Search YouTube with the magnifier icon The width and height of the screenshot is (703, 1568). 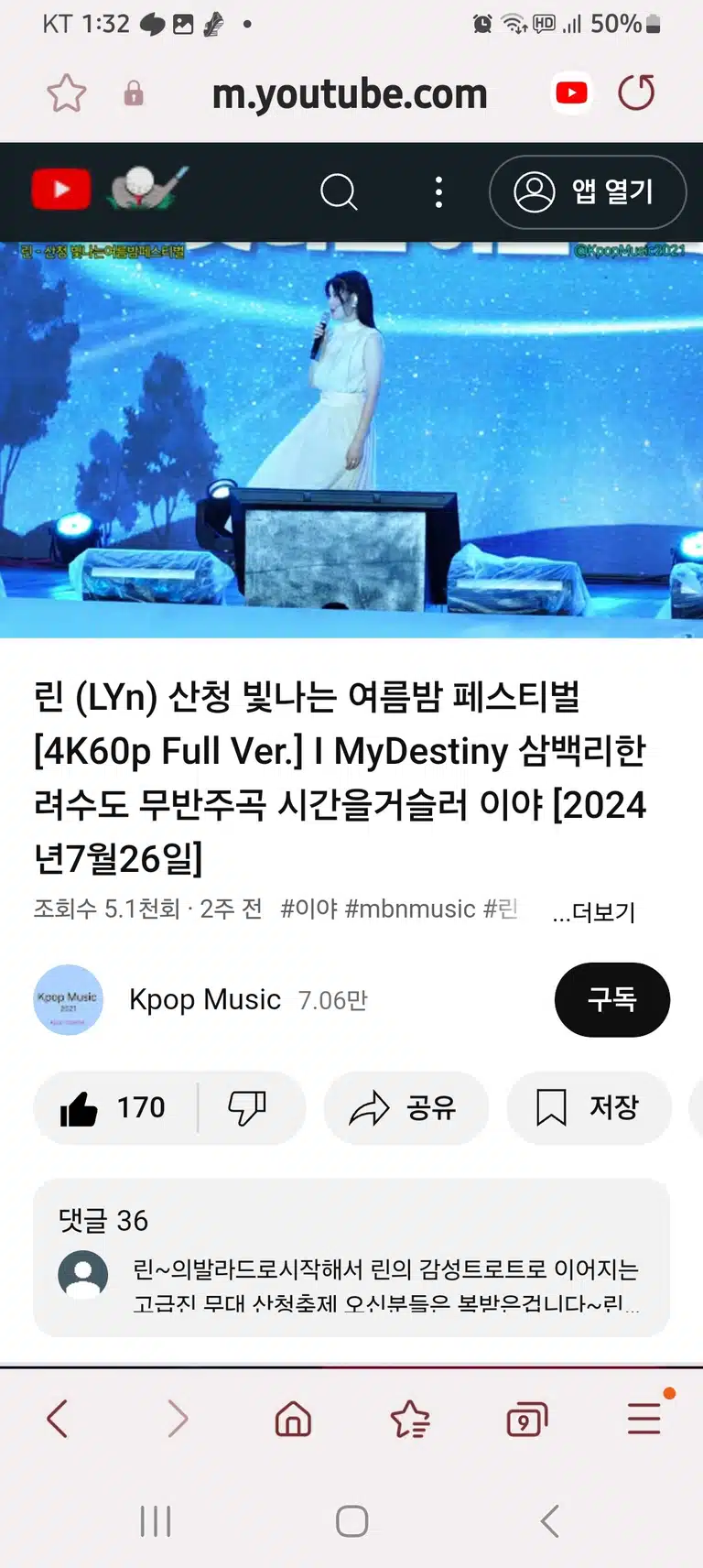(x=339, y=192)
